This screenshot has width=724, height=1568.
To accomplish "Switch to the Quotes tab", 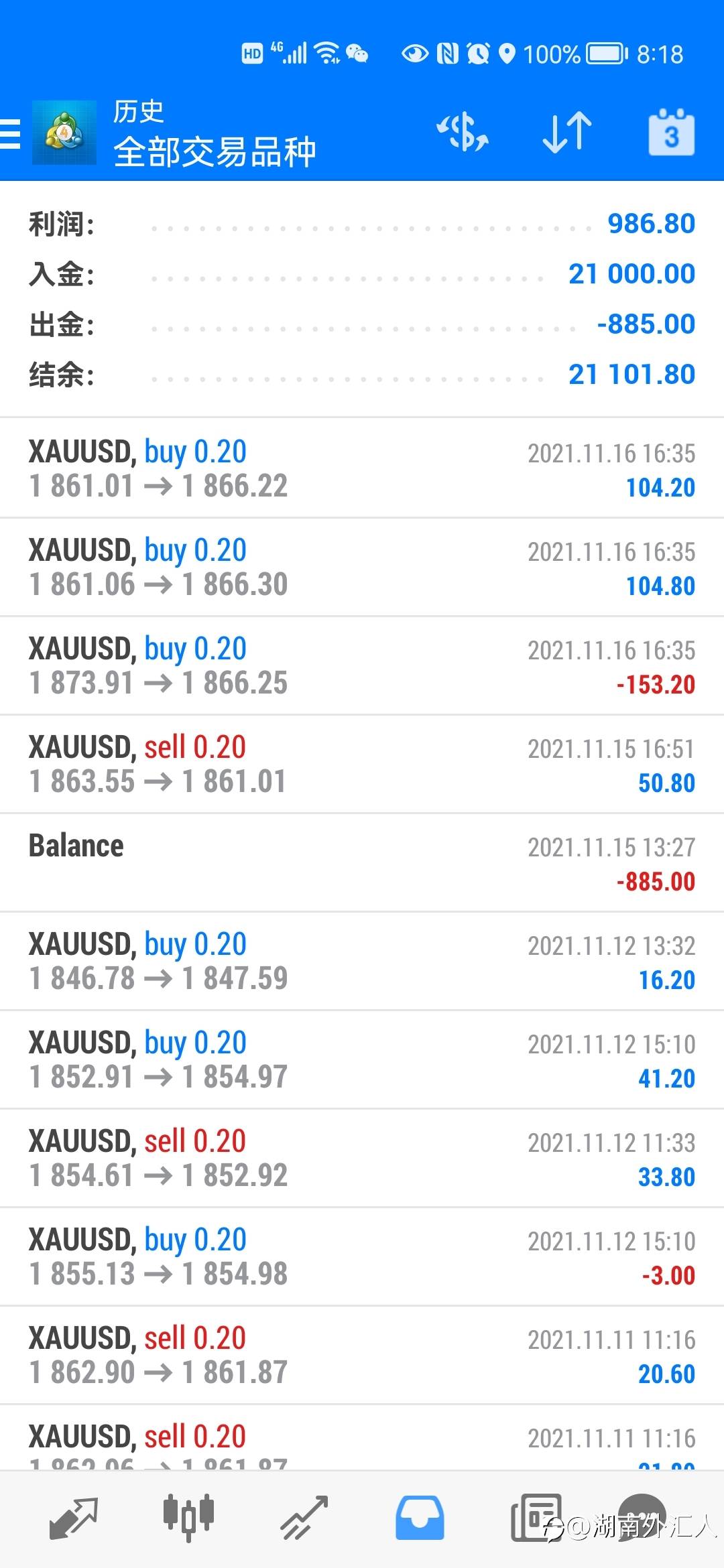I will (74, 1518).
